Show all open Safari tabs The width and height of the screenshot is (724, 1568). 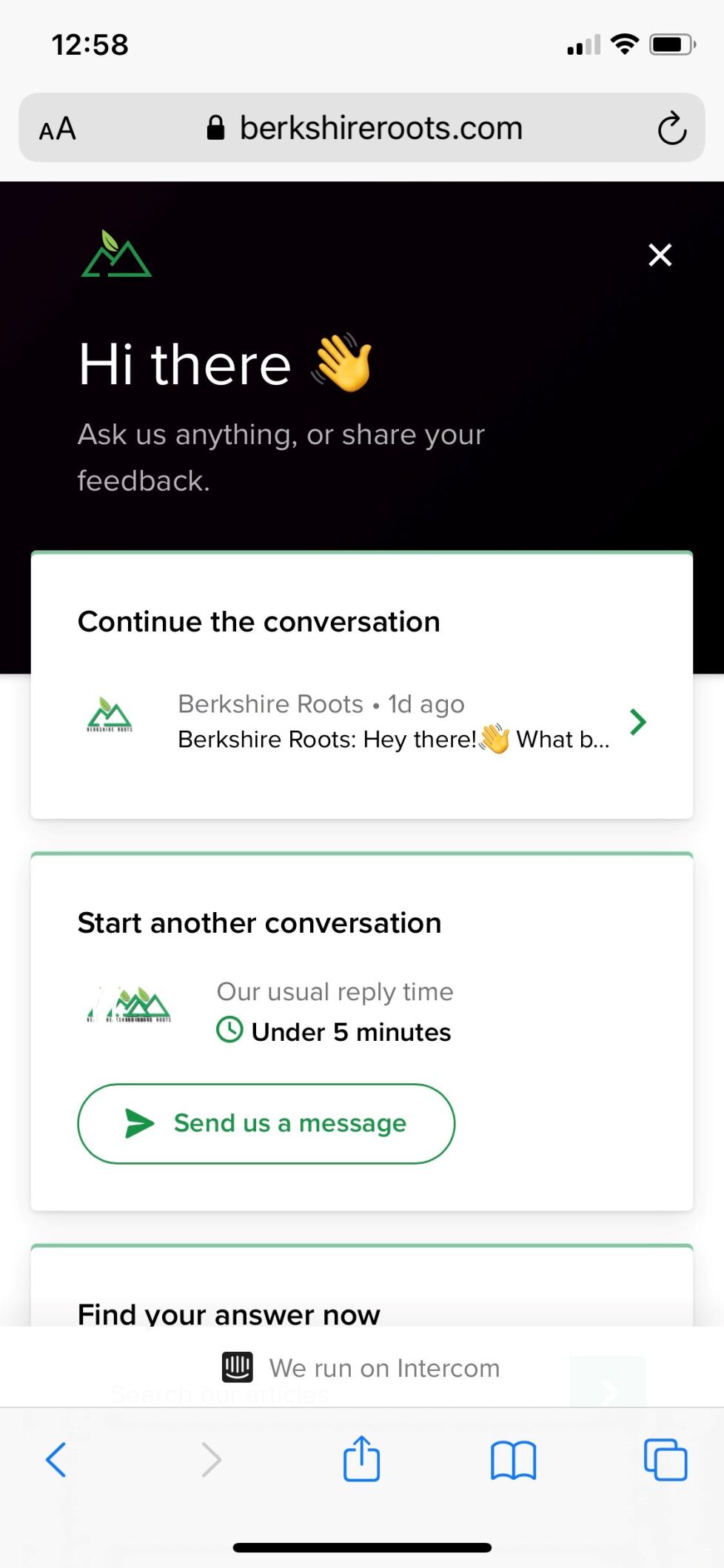point(665,1459)
